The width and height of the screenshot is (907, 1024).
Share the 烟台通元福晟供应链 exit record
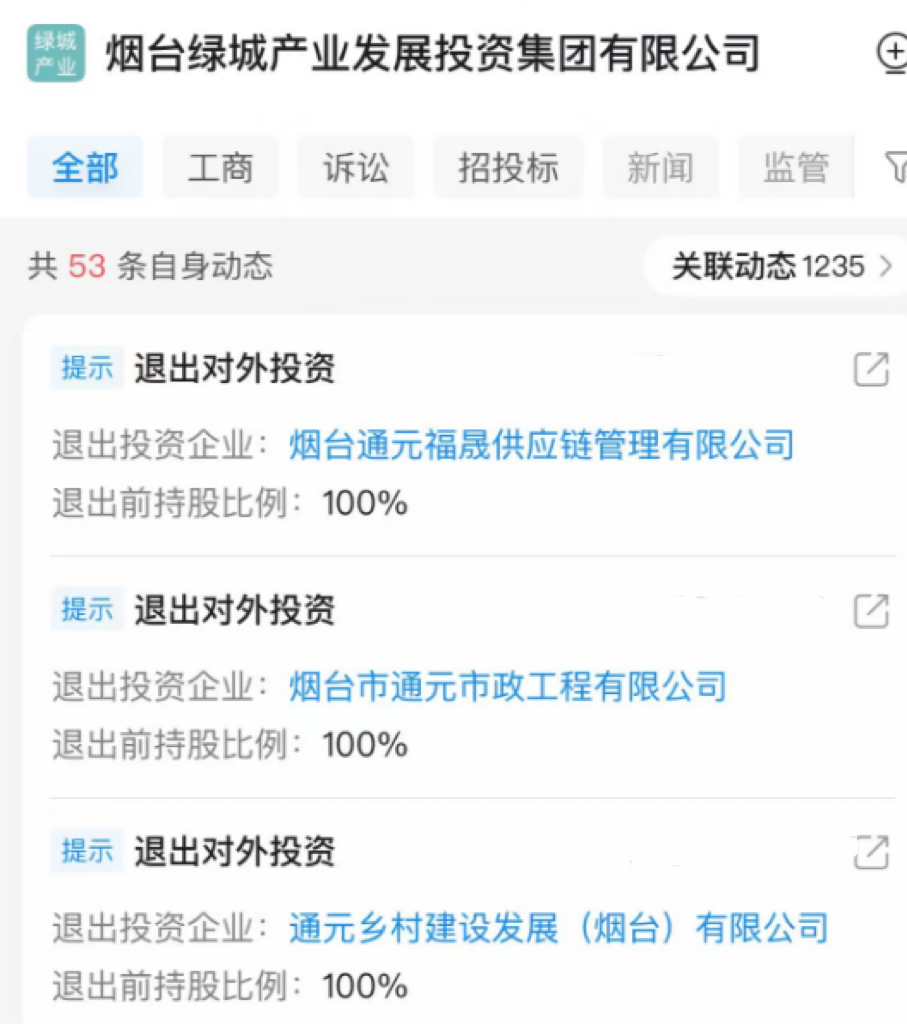tap(871, 369)
